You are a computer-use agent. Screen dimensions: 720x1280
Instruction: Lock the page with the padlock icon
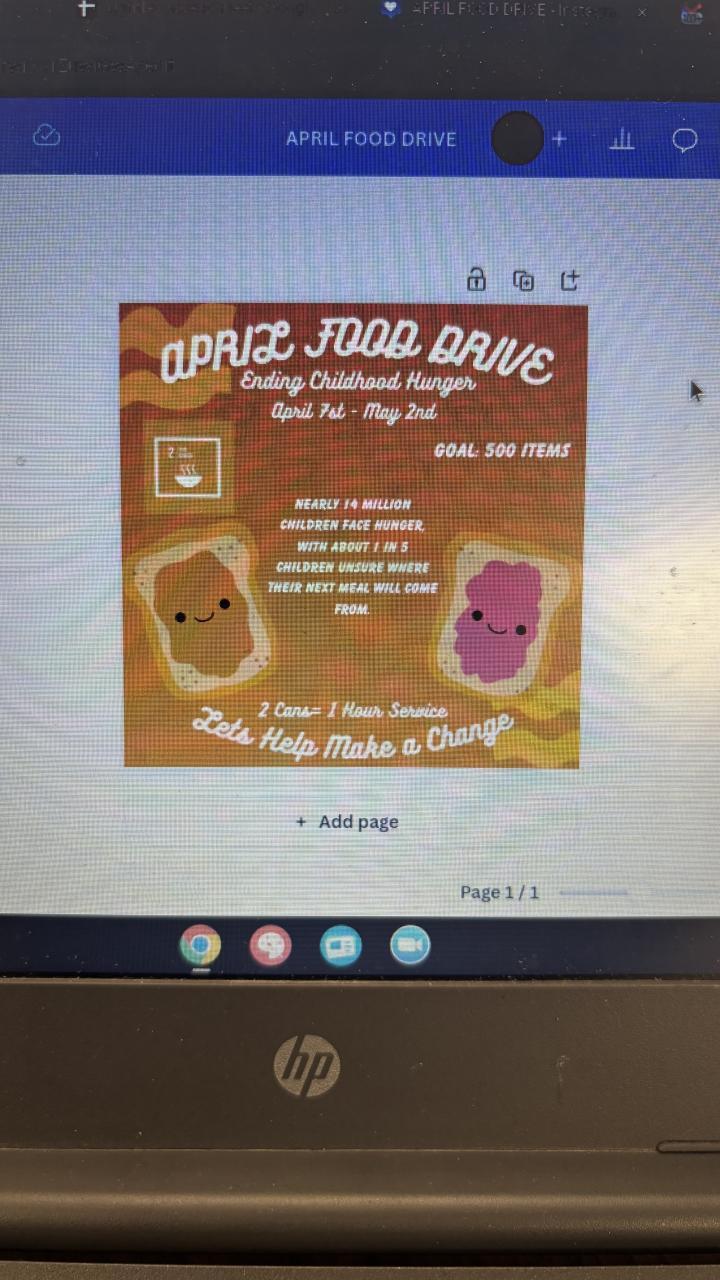(477, 280)
